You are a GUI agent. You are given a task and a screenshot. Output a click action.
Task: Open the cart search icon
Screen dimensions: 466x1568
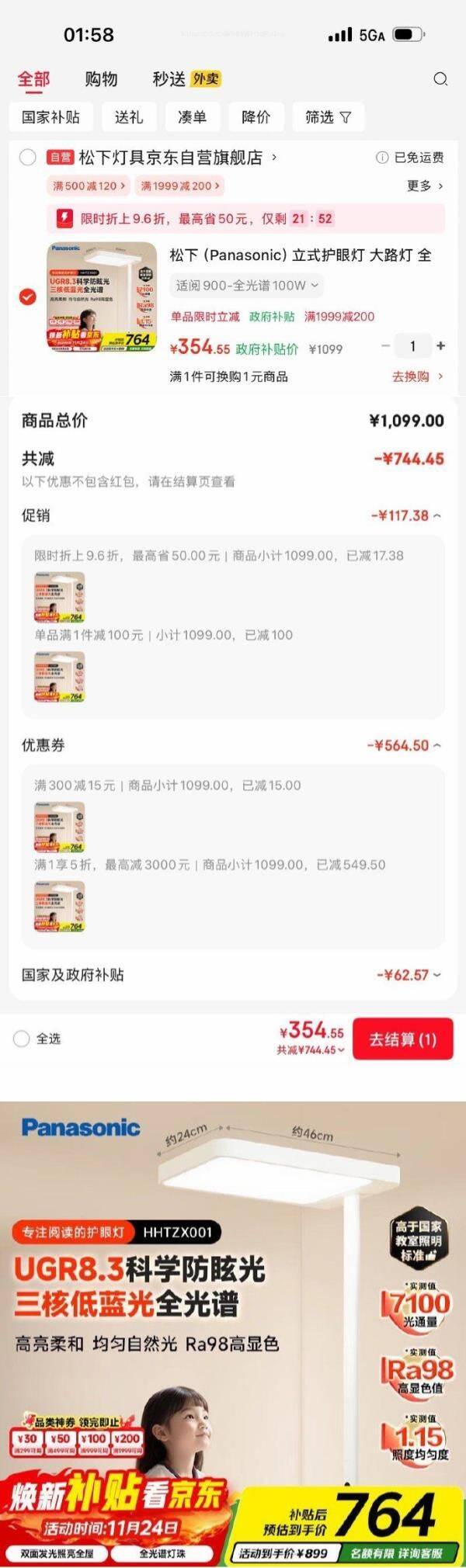pos(440,79)
